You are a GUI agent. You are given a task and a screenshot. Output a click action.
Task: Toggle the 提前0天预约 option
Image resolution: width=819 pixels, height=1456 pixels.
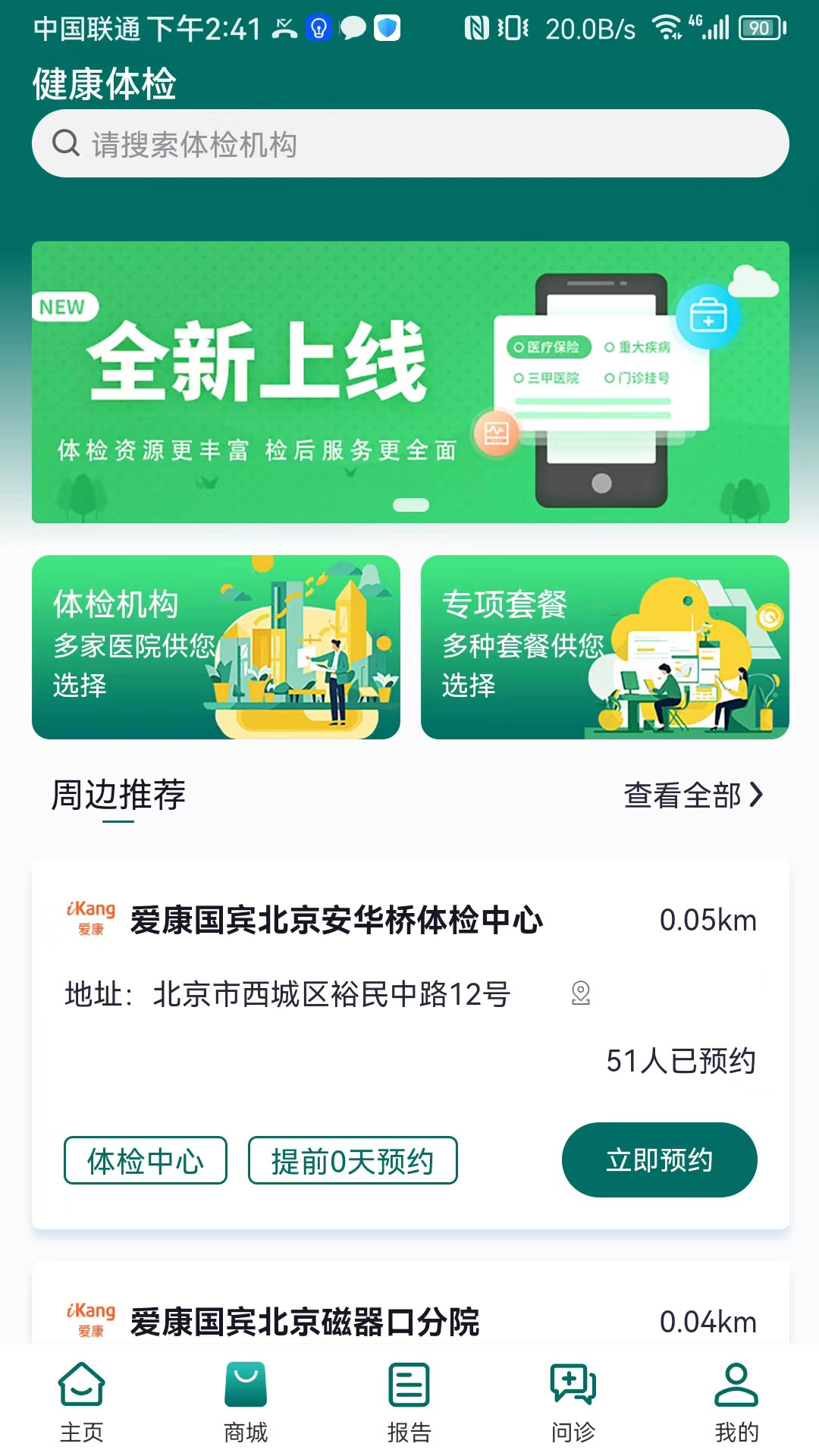click(x=353, y=1159)
